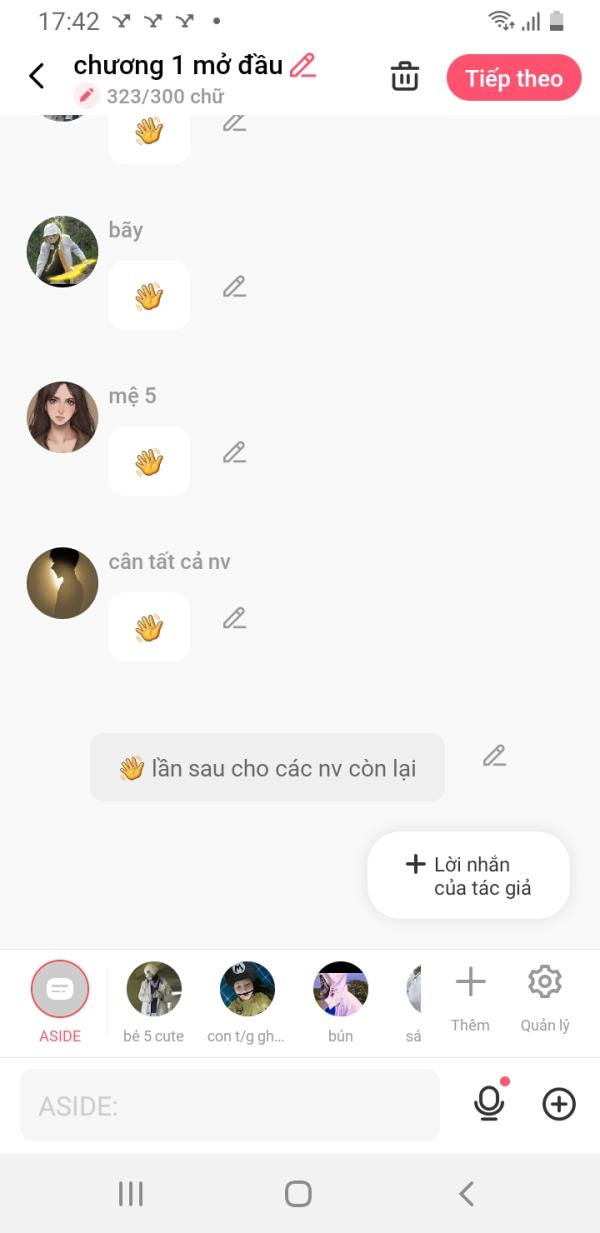Image resolution: width=600 pixels, height=1233 pixels.
Task: Edit the aside about lần sau cho các nv
Action: coord(494,757)
